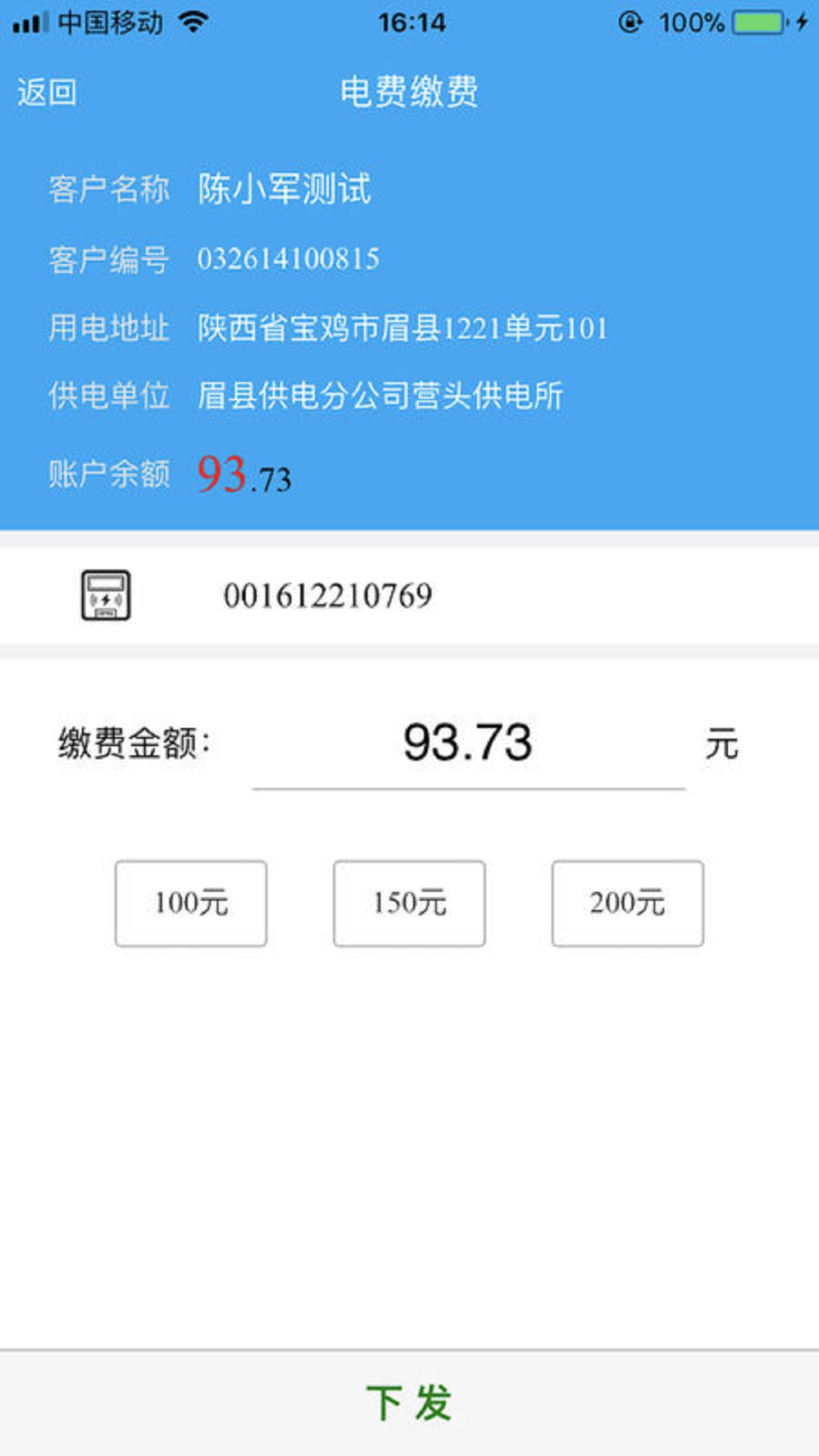Select the 150元 quick amount option
819x1456 pixels.
click(x=409, y=903)
